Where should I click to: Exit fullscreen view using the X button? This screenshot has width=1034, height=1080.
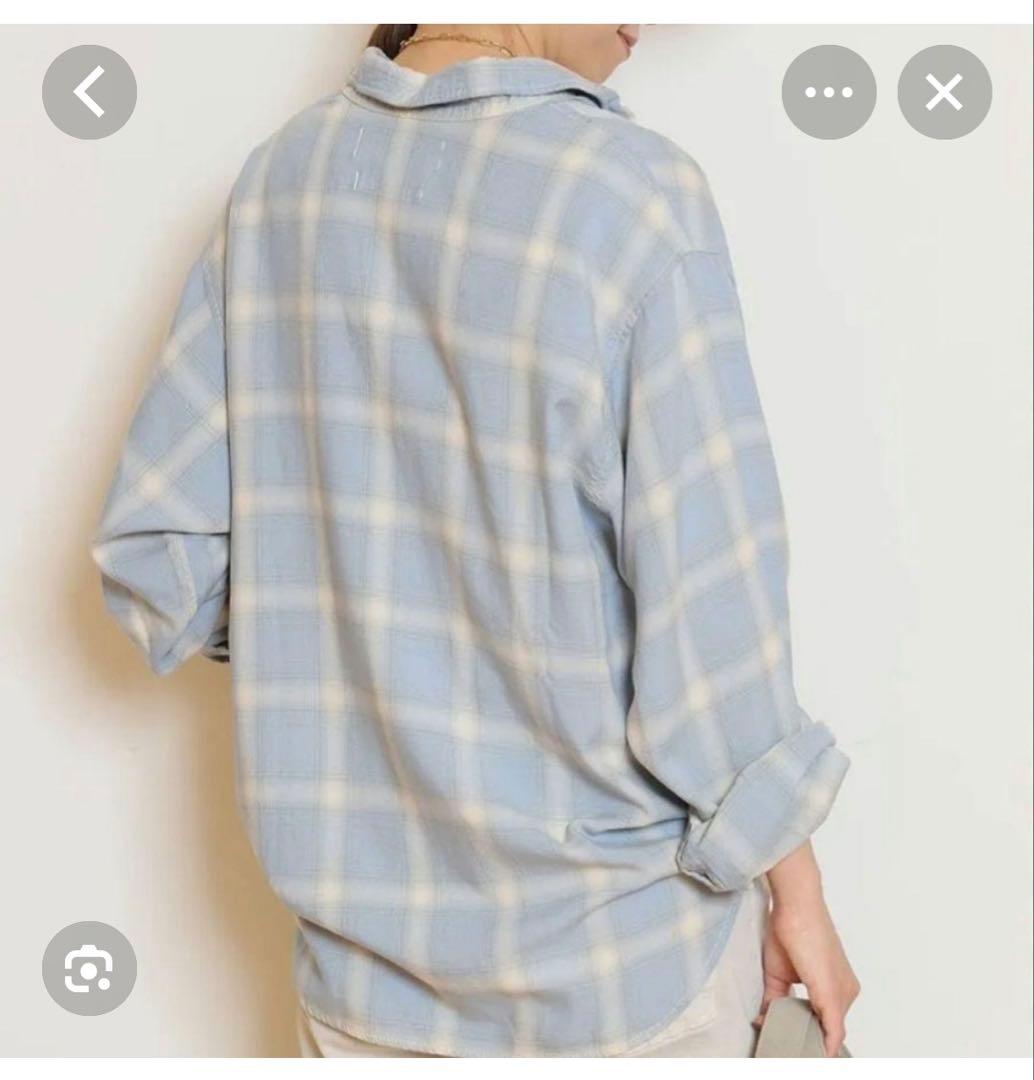pyautogui.click(x=943, y=91)
